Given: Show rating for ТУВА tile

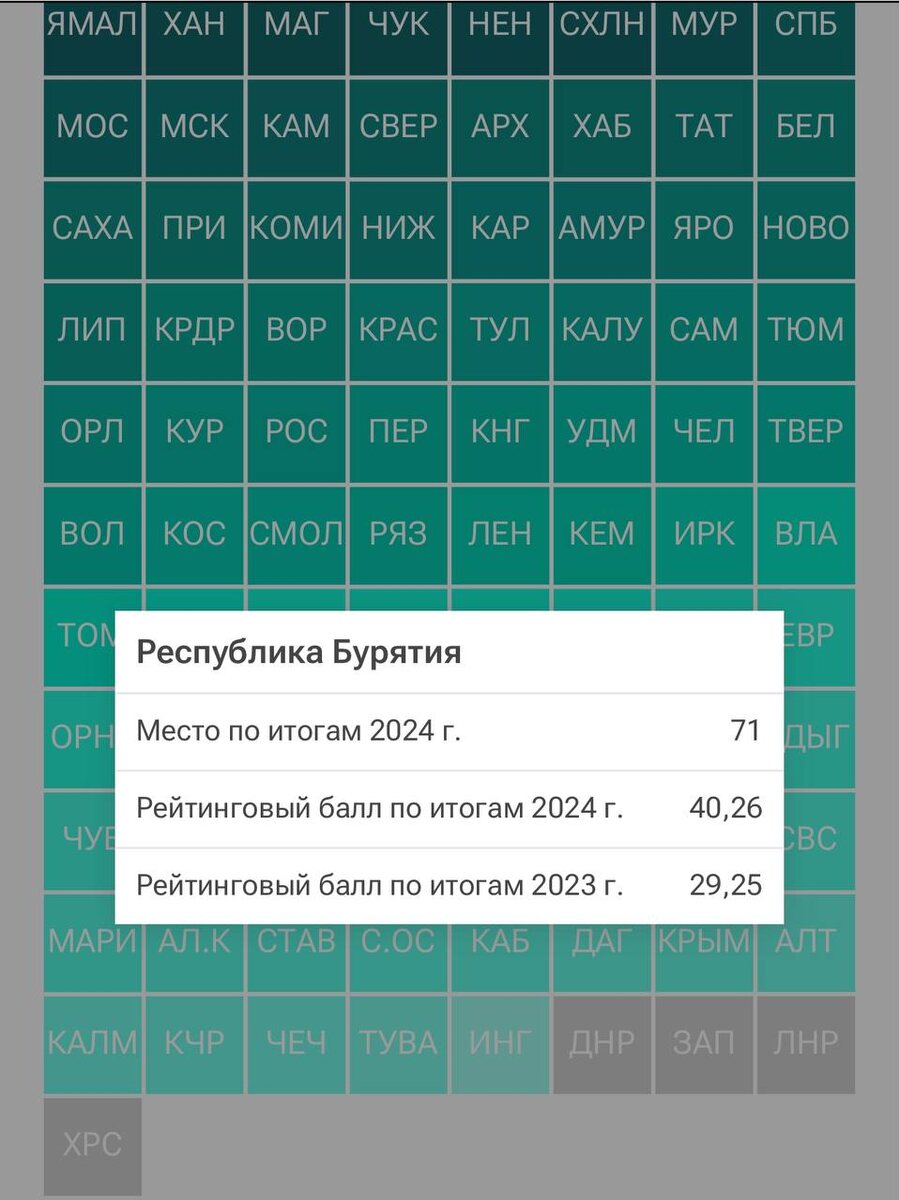Looking at the screenshot, I should (x=398, y=1044).
